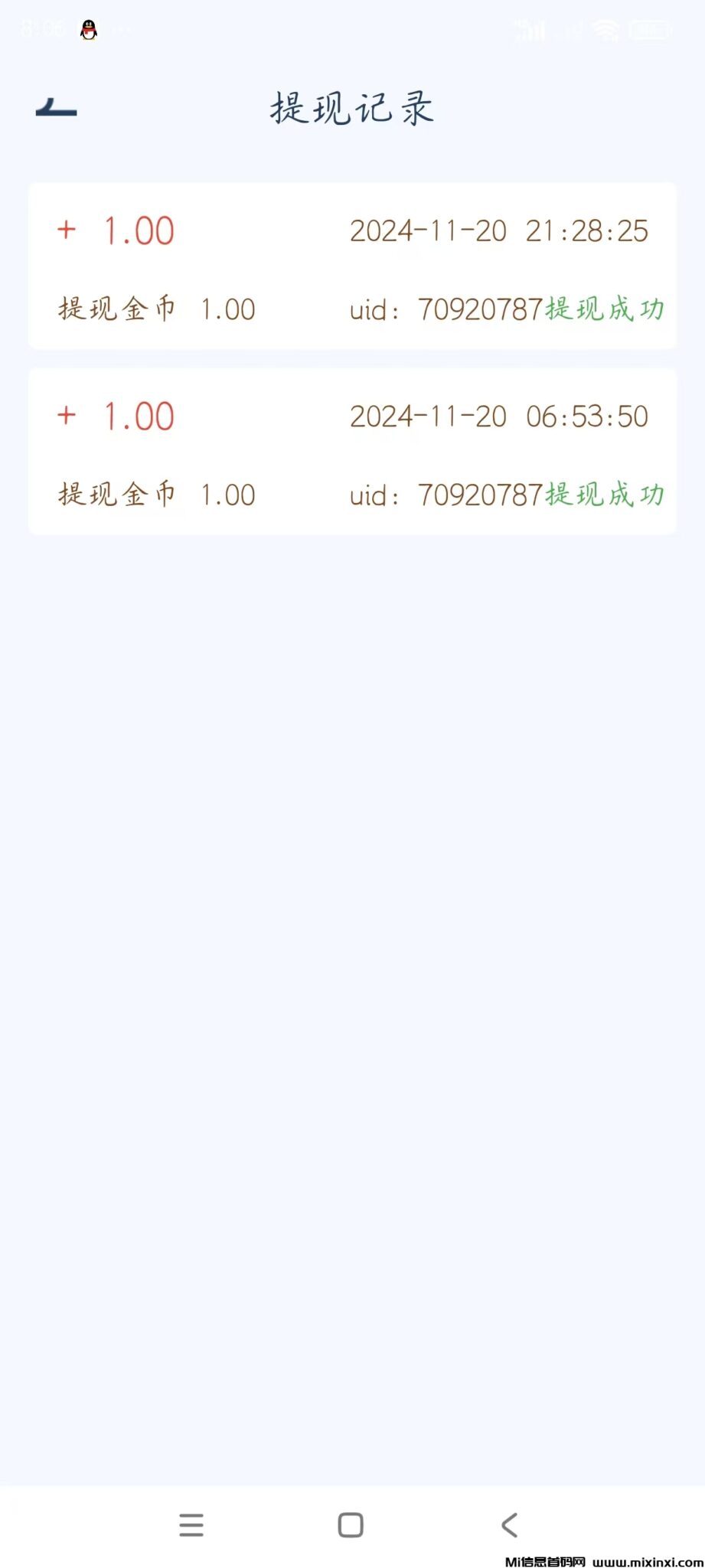Select the 提现记录 title
The width and height of the screenshot is (705, 1568).
[x=352, y=107]
